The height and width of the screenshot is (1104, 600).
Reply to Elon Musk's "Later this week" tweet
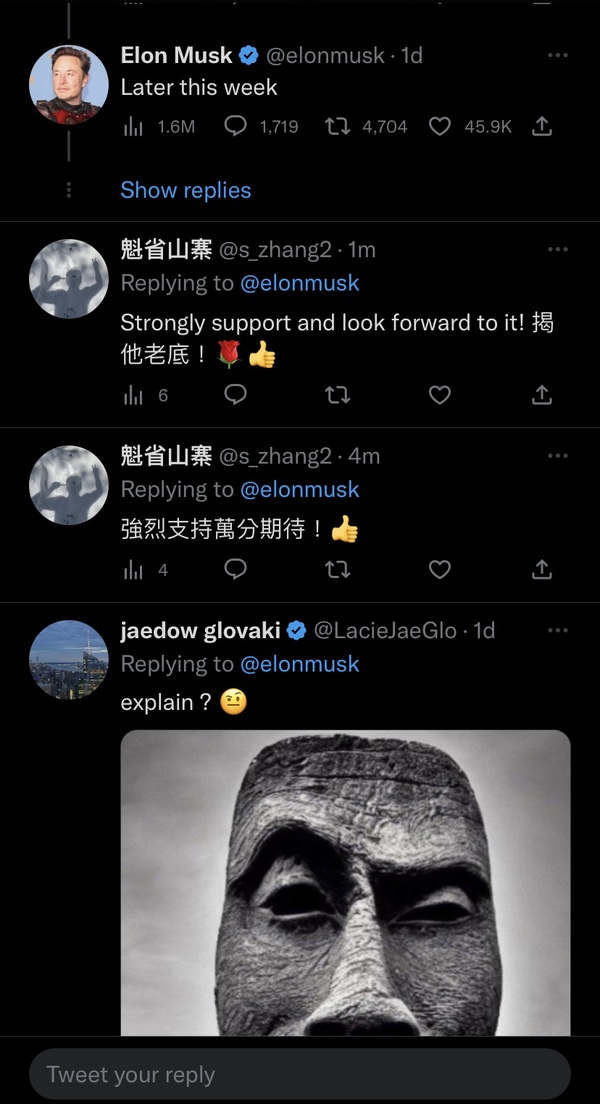[x=236, y=127]
